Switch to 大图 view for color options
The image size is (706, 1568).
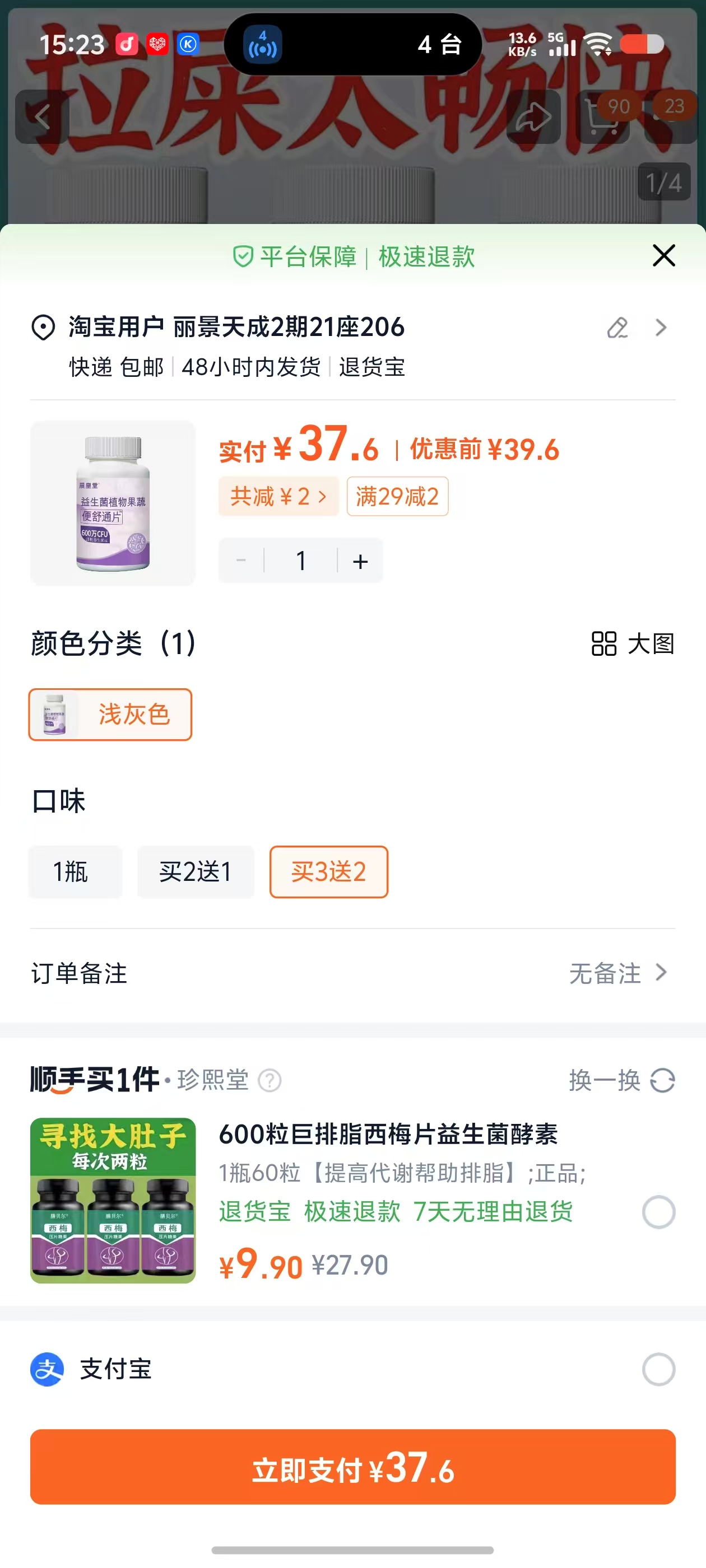tap(632, 643)
